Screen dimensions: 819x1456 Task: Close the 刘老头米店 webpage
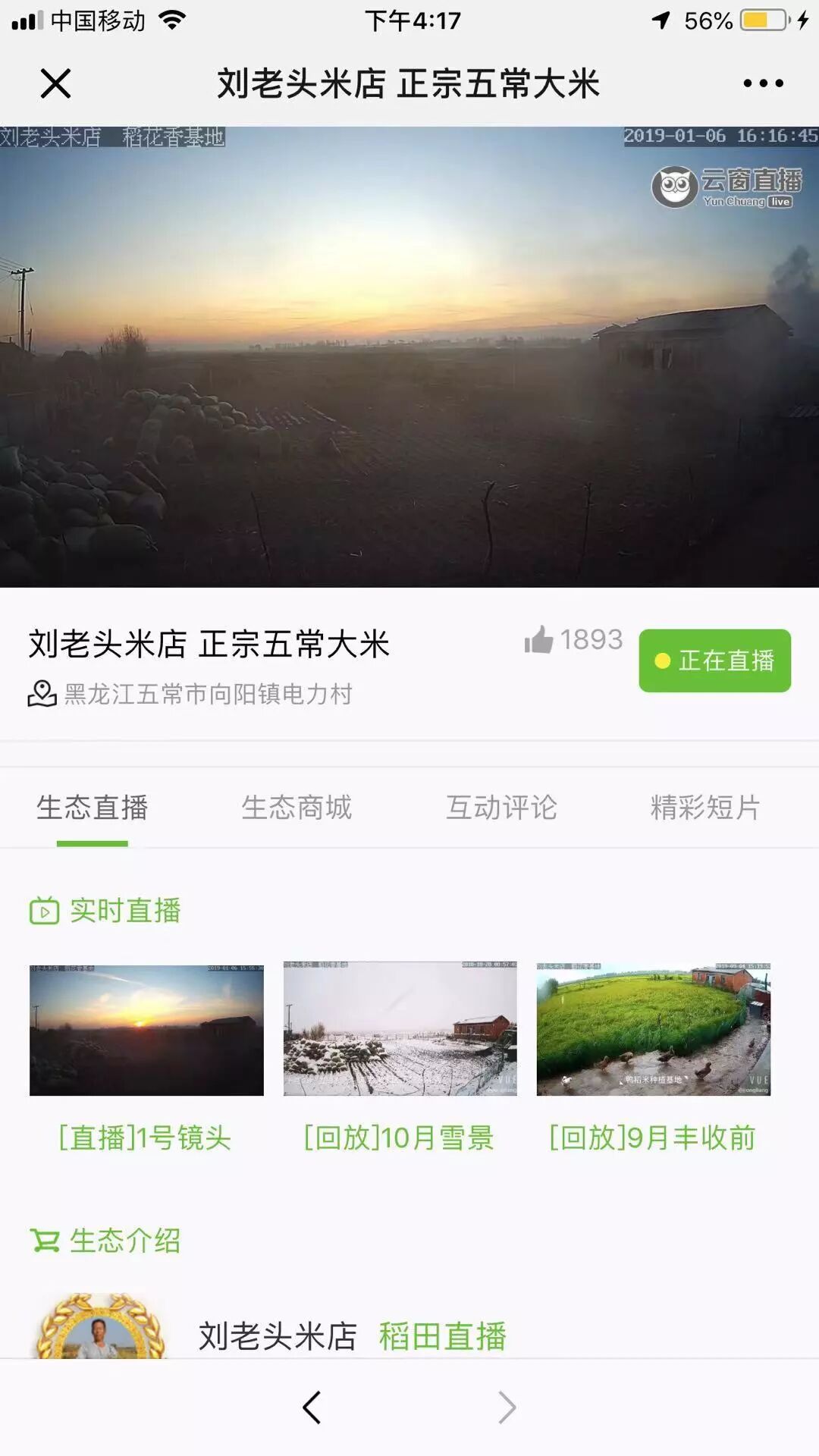(55, 83)
